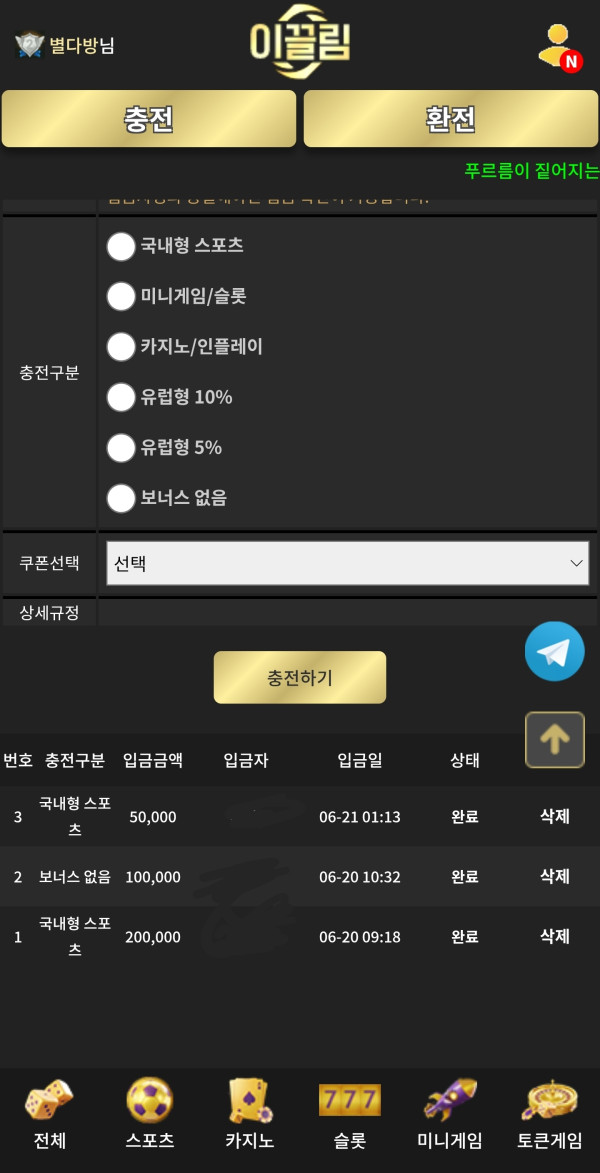Select 유럽형 10% radio option
Image resolution: width=600 pixels, height=1173 pixels.
click(x=121, y=397)
